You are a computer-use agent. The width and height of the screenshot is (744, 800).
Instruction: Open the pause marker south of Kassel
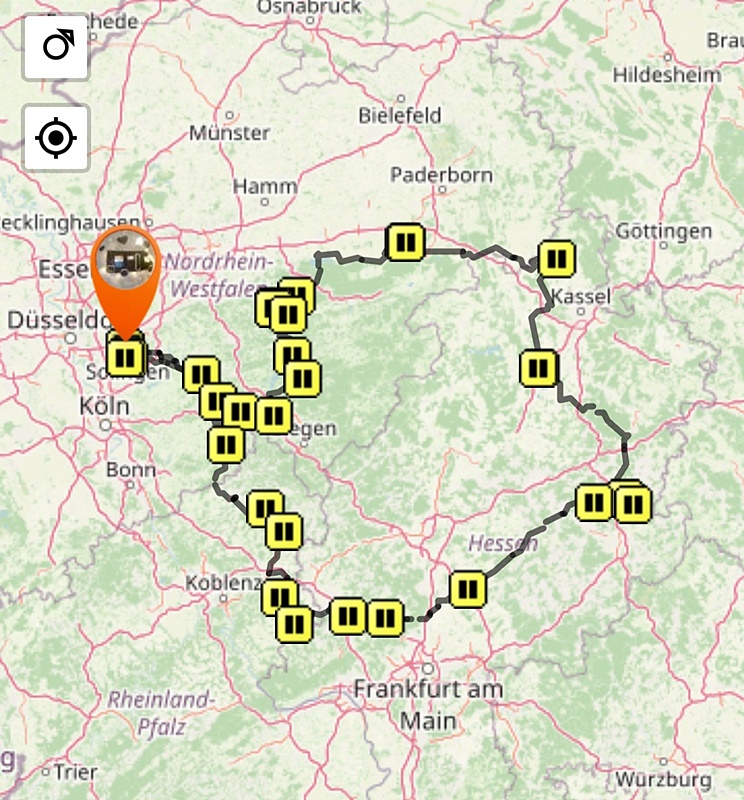coord(539,369)
